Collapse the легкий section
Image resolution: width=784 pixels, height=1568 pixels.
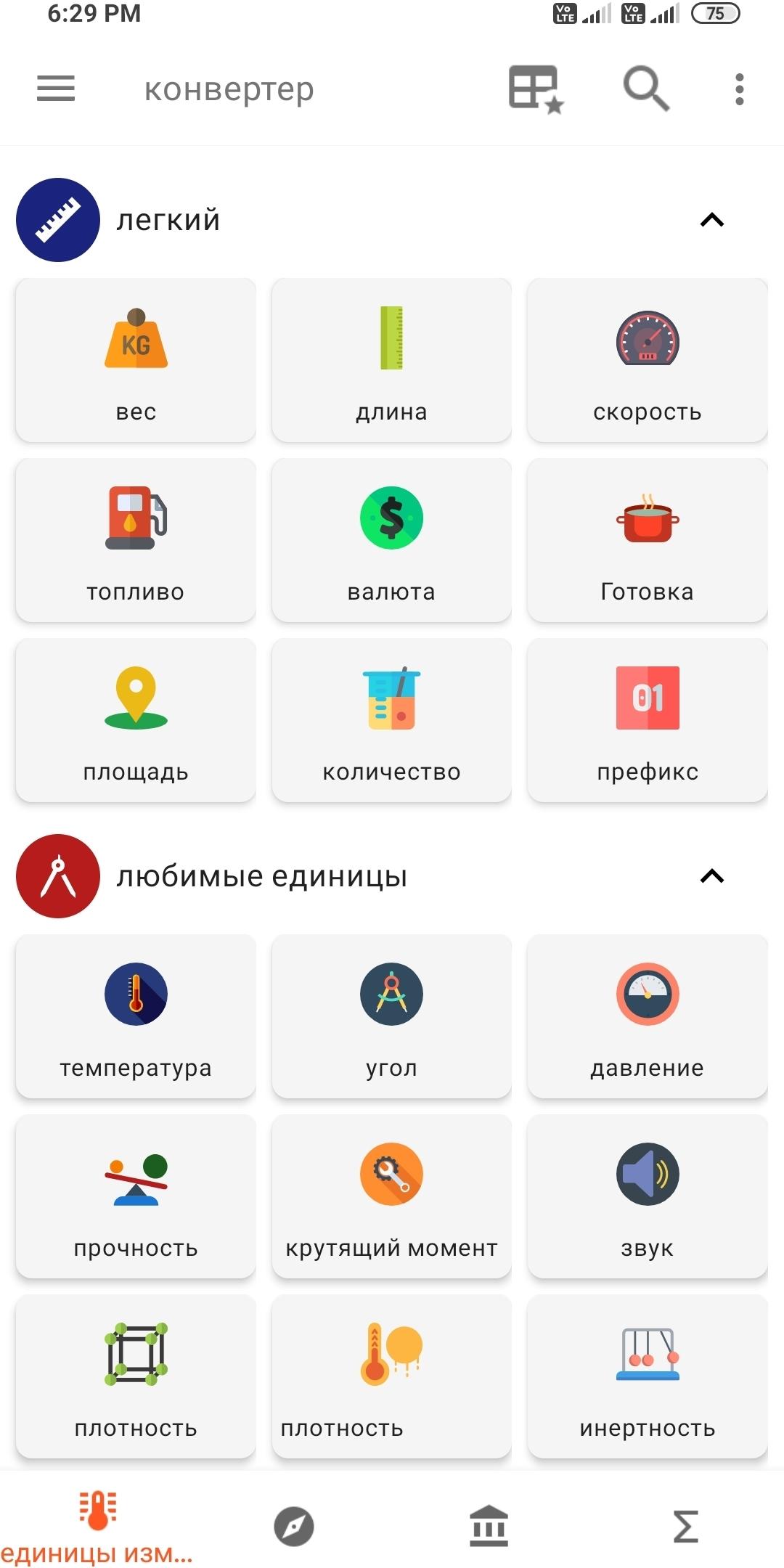pos(711,220)
